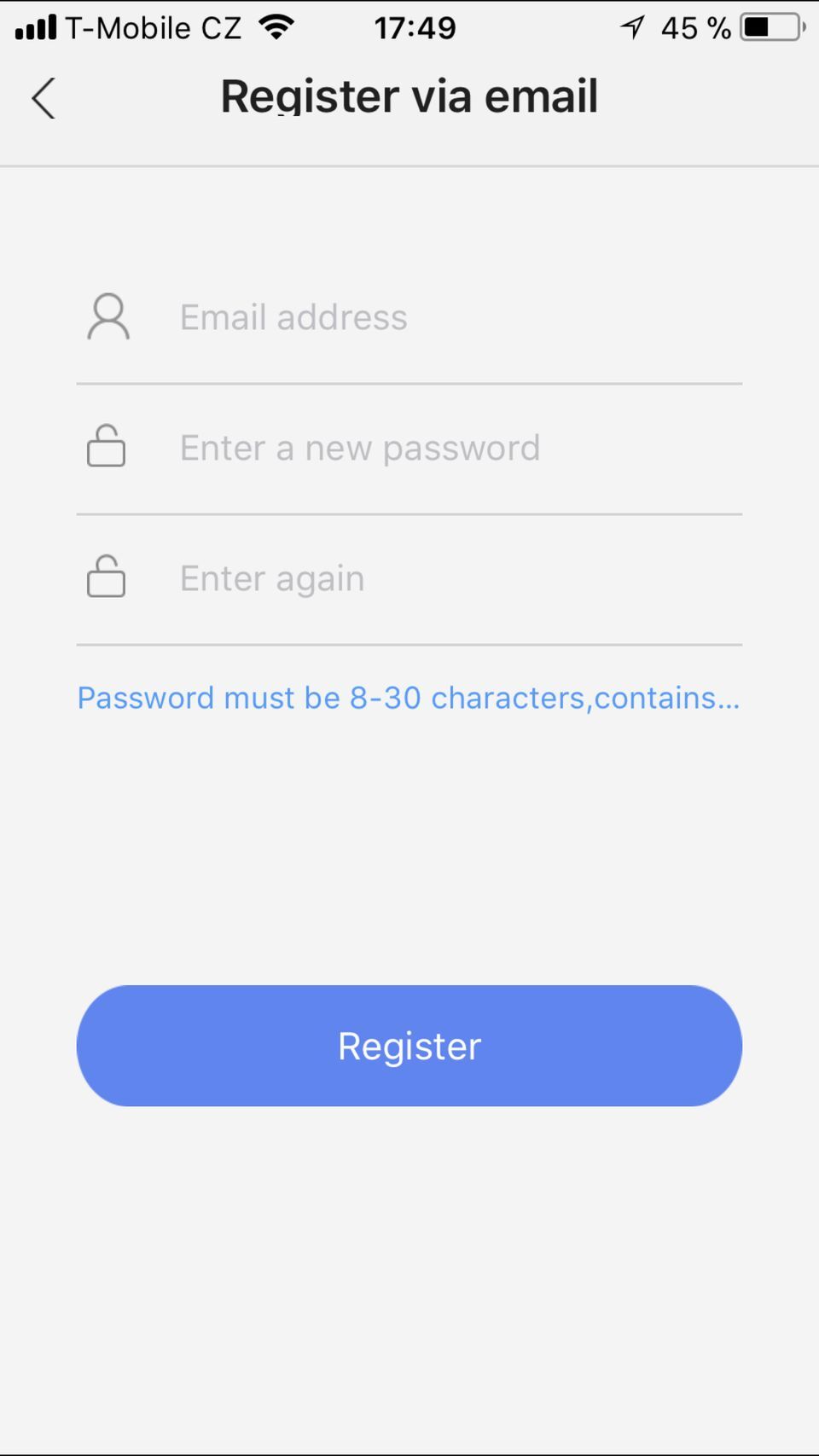Go back from Register via email
Screen dimensions: 819x1456
point(44,98)
